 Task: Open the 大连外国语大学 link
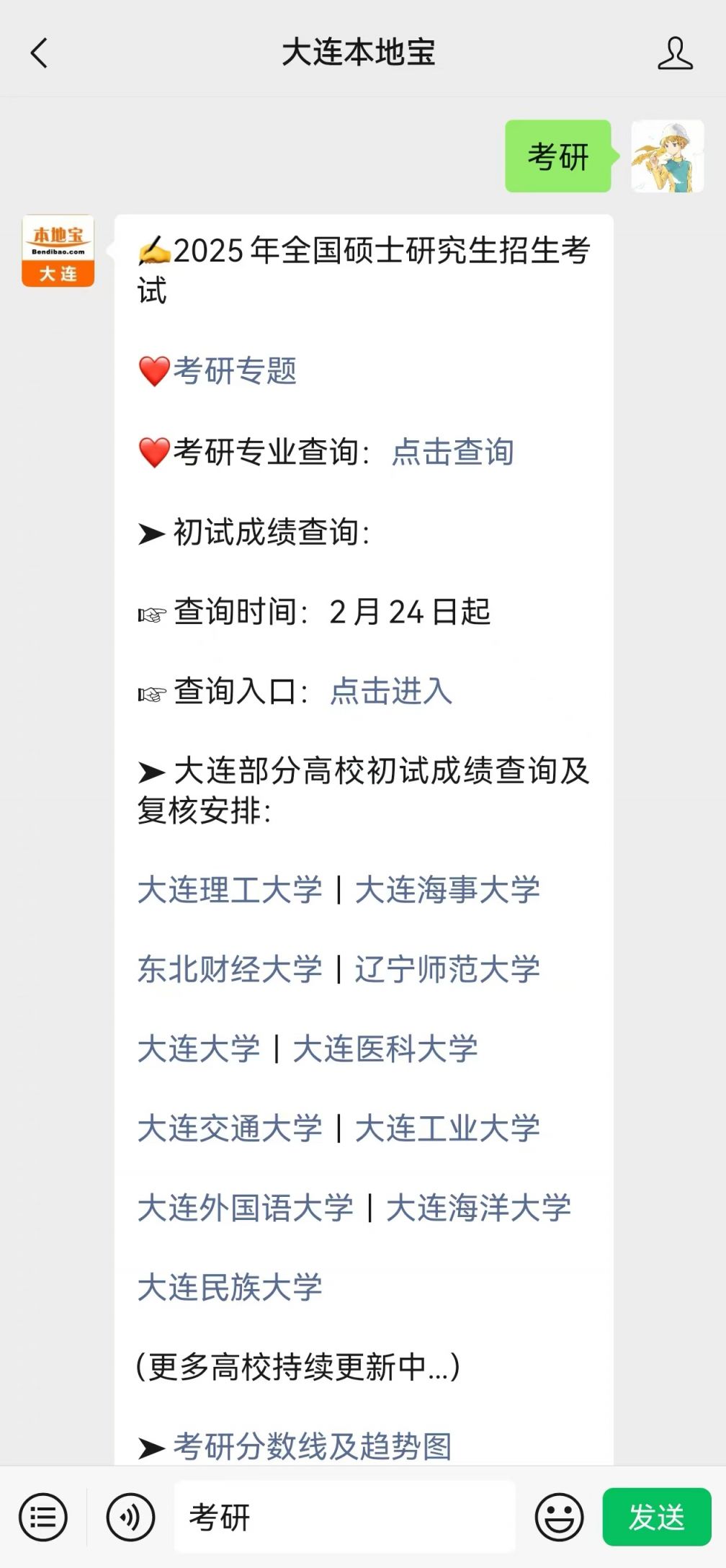click(x=246, y=1207)
